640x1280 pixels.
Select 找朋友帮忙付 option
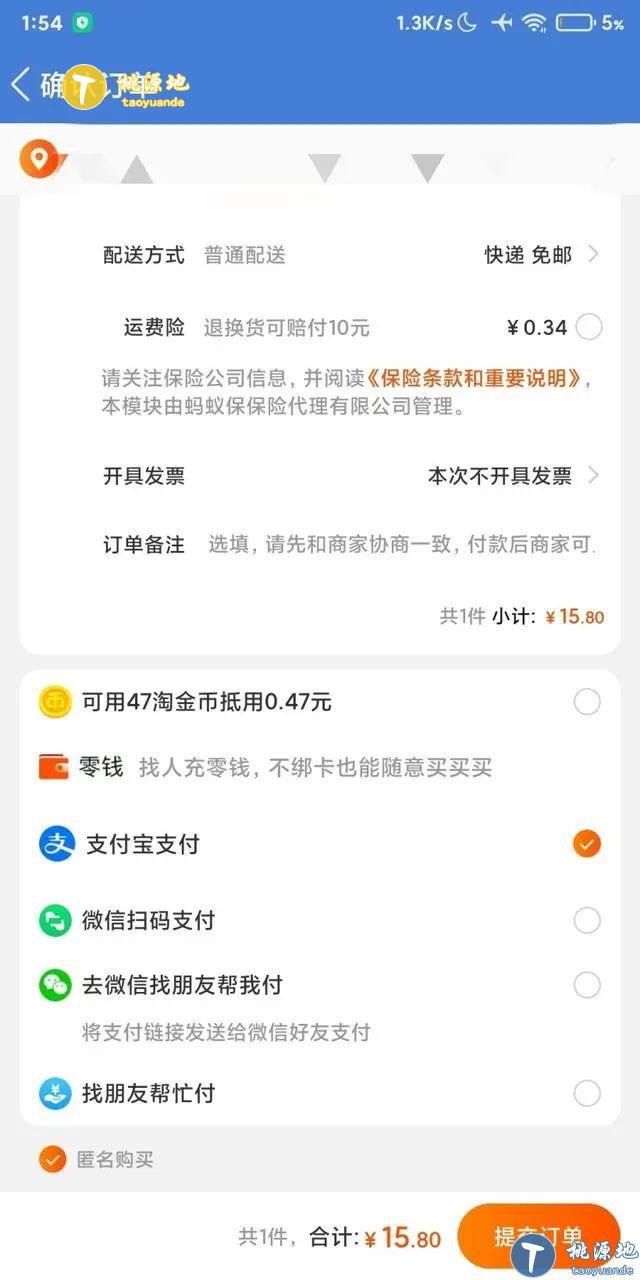click(x=587, y=1093)
